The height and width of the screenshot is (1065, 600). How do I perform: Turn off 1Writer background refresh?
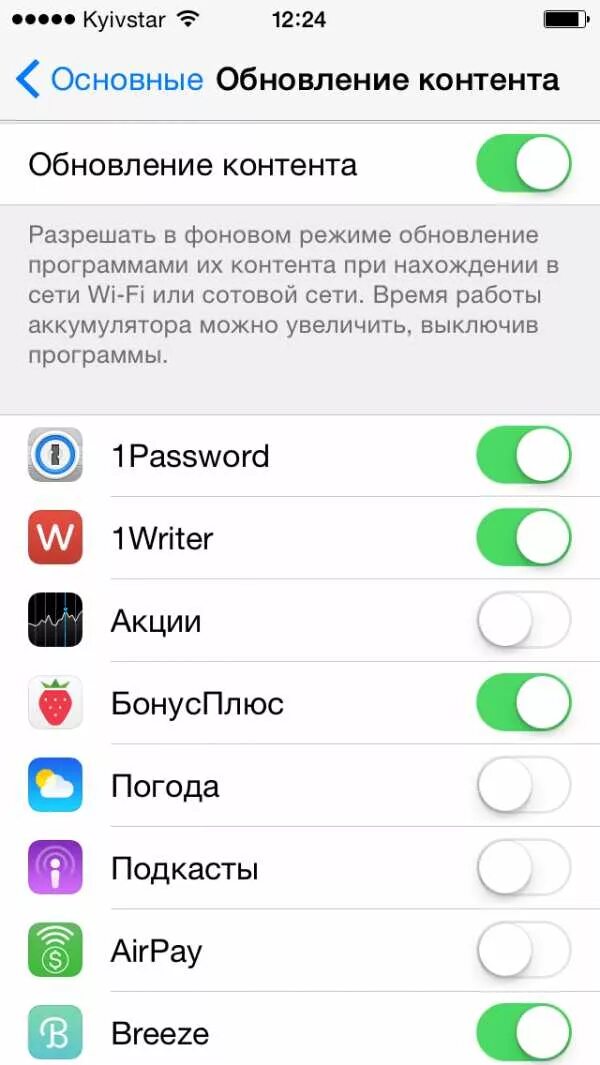523,538
